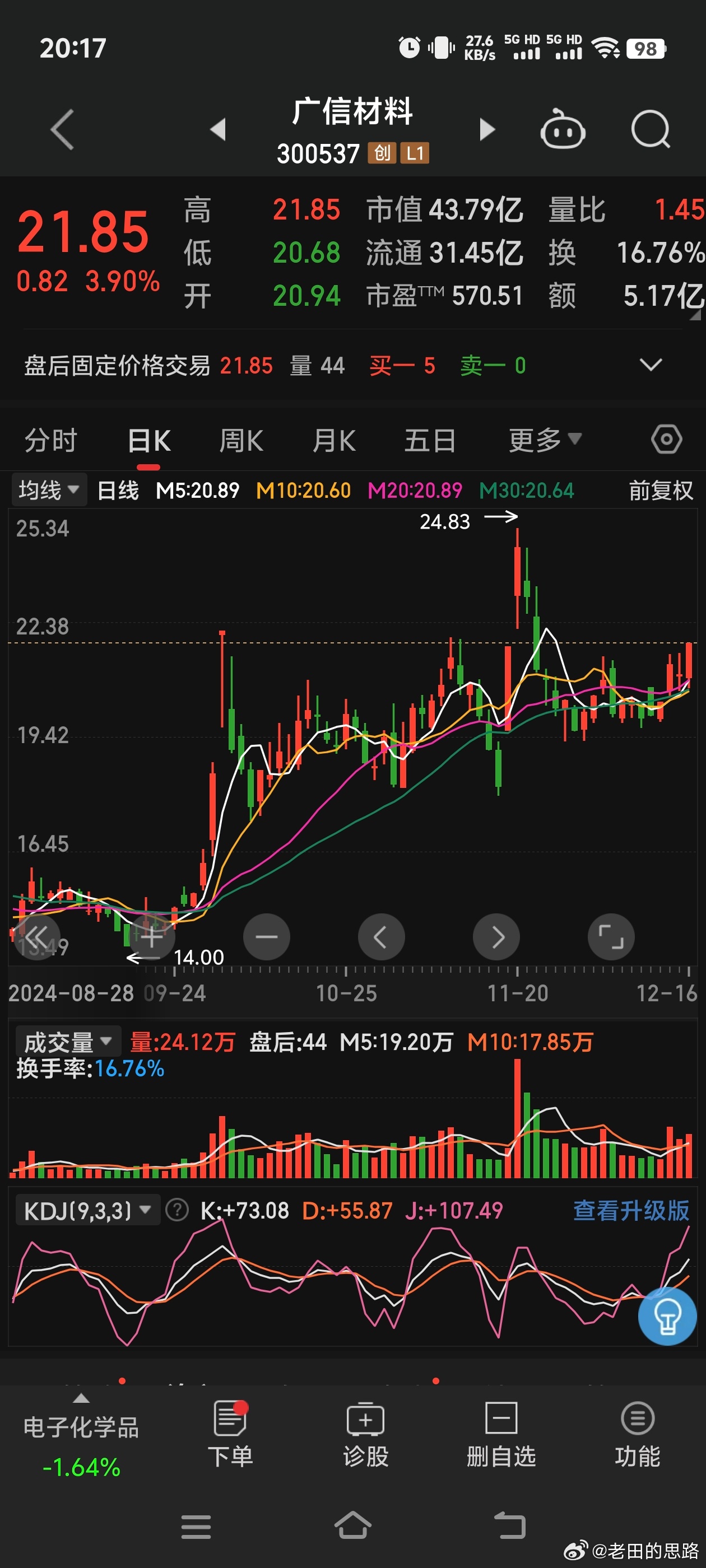Screen dimensions: 706x1568
Task: Change the 前复权 adjustment setting
Action: 661,490
